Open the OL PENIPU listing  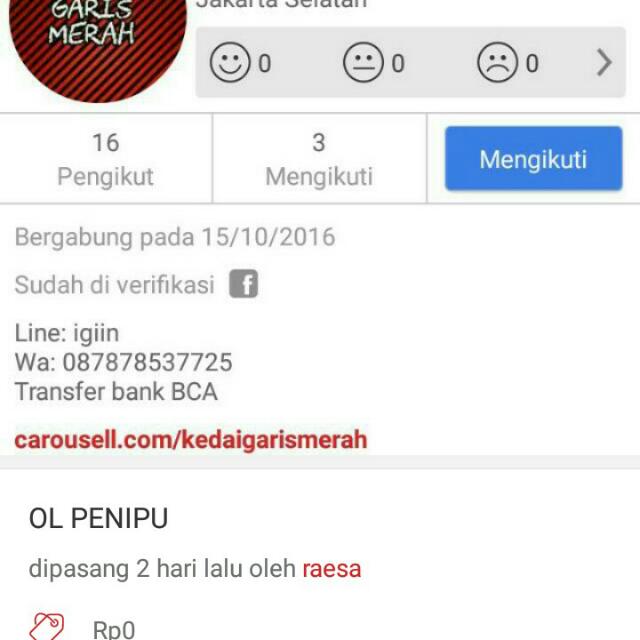(x=98, y=518)
